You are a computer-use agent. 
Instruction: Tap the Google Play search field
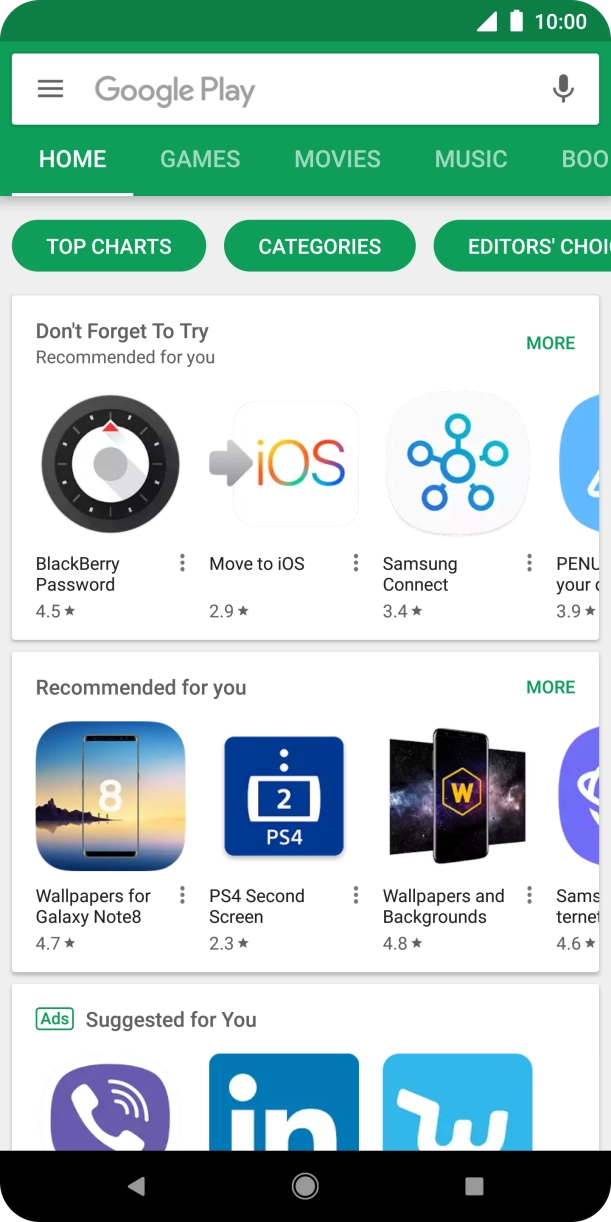pos(300,90)
